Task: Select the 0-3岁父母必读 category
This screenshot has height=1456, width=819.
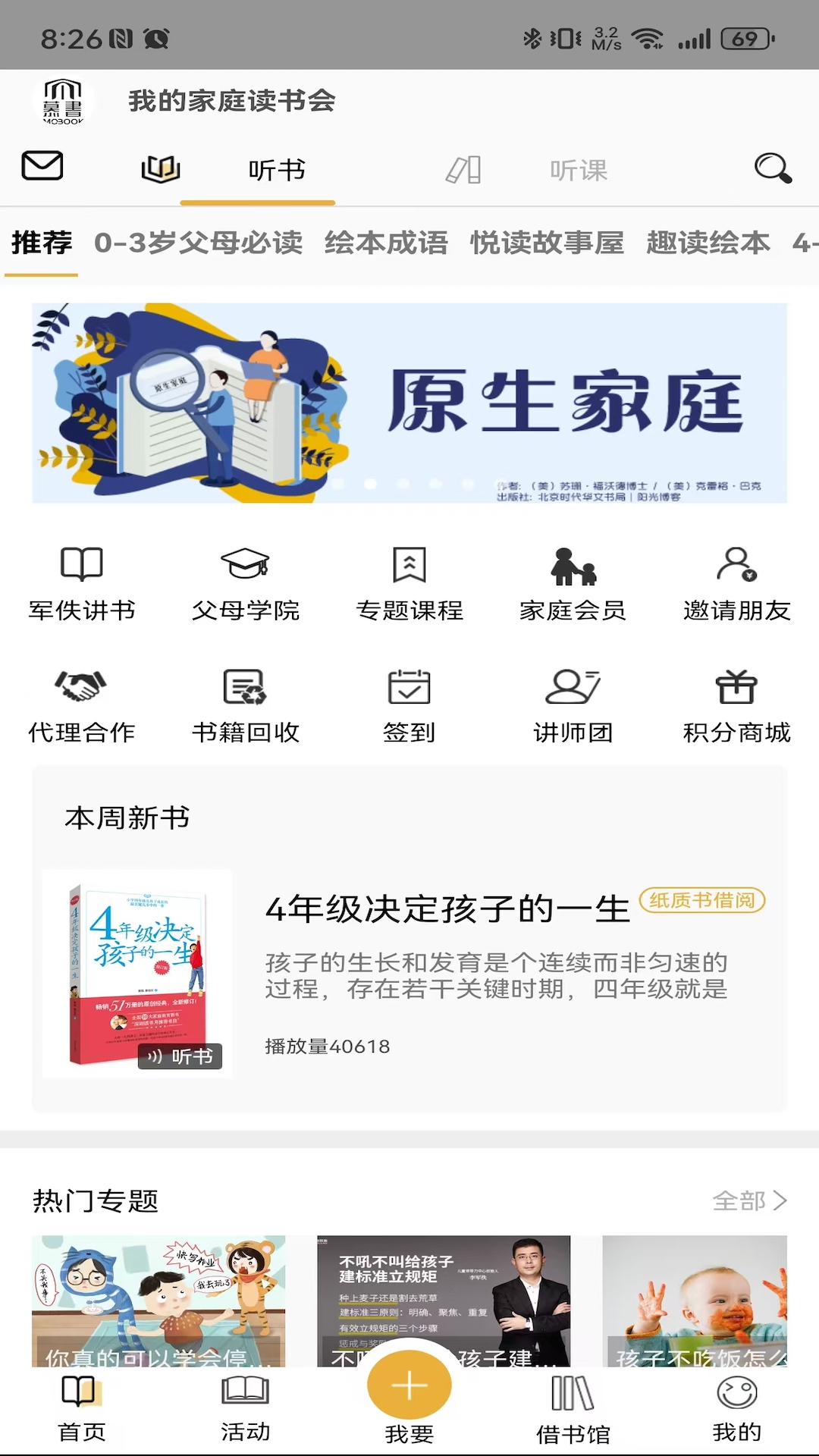Action: click(x=198, y=243)
